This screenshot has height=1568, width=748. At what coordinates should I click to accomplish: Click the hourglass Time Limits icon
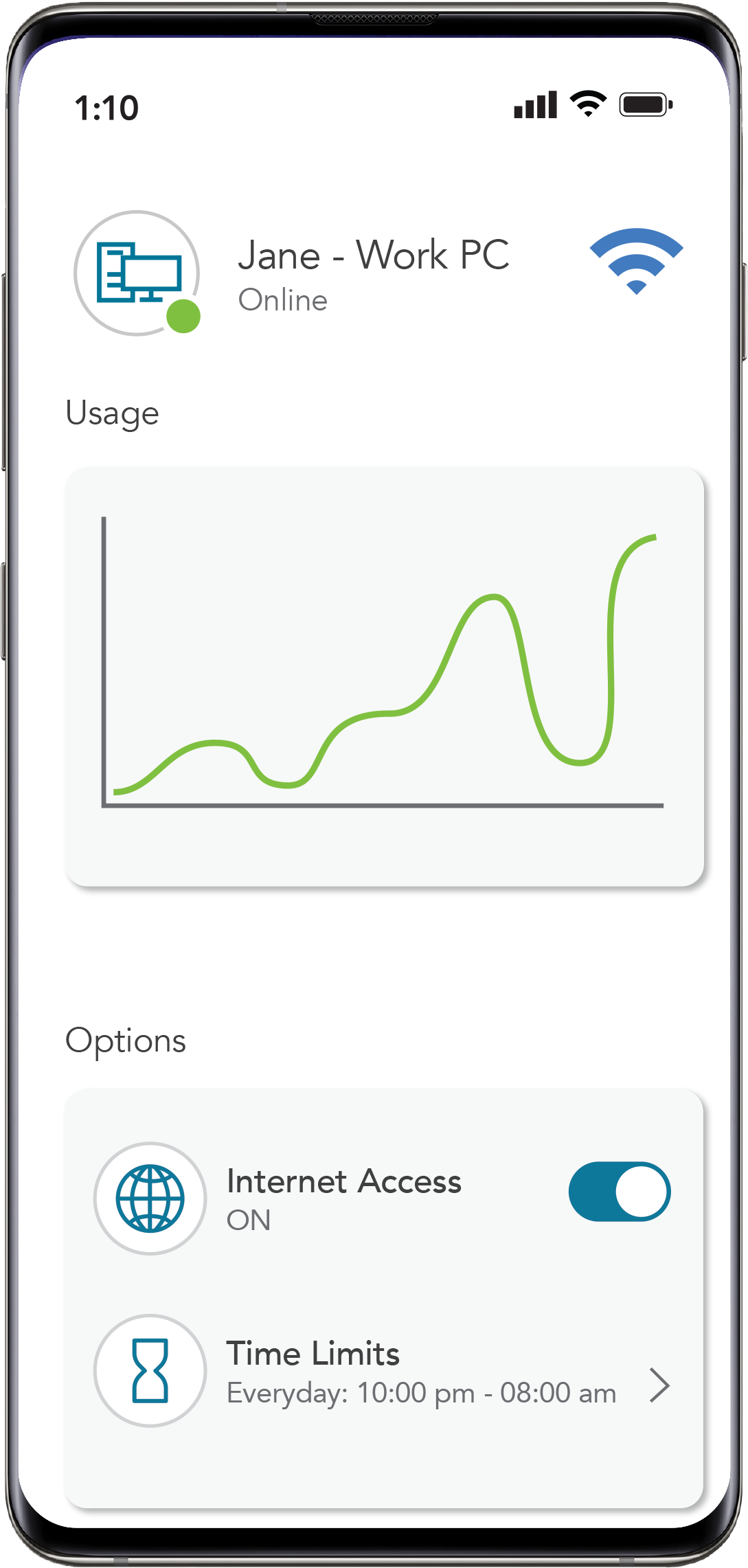tap(149, 1370)
